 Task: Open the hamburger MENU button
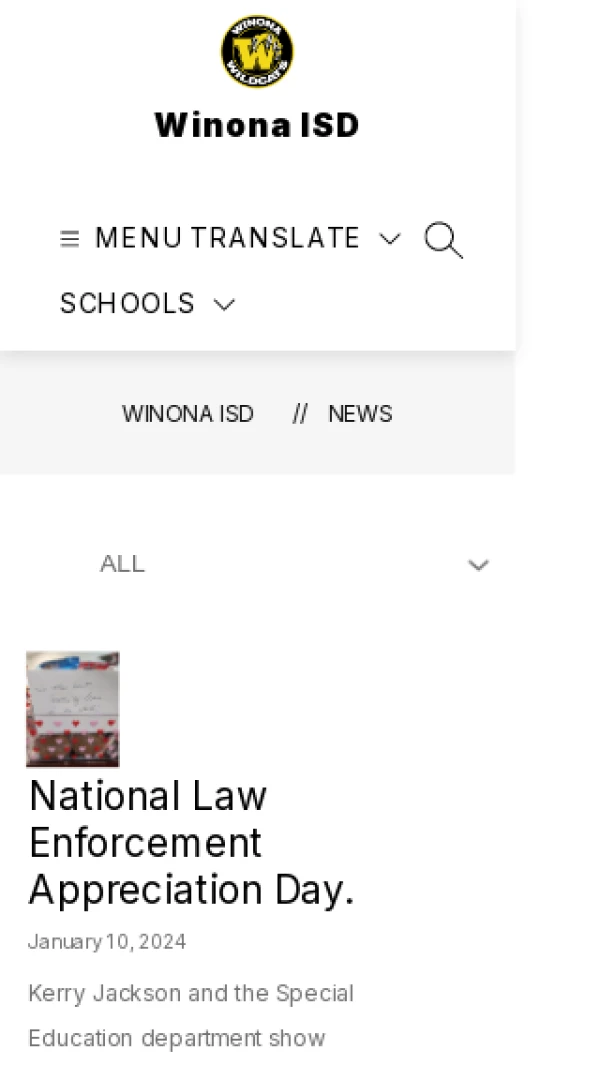pos(121,238)
